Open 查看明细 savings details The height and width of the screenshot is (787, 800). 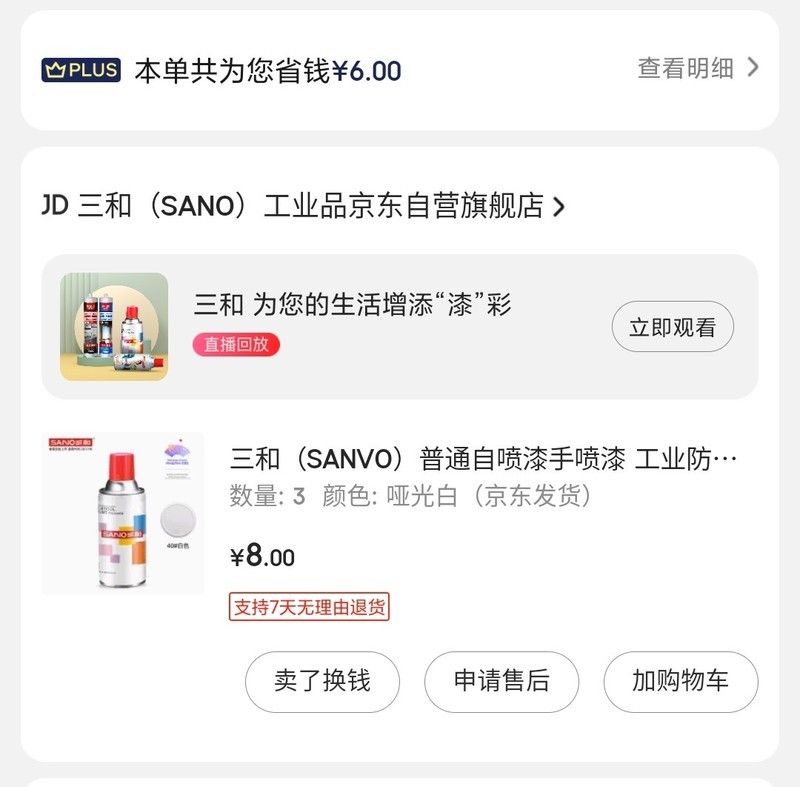tap(698, 68)
